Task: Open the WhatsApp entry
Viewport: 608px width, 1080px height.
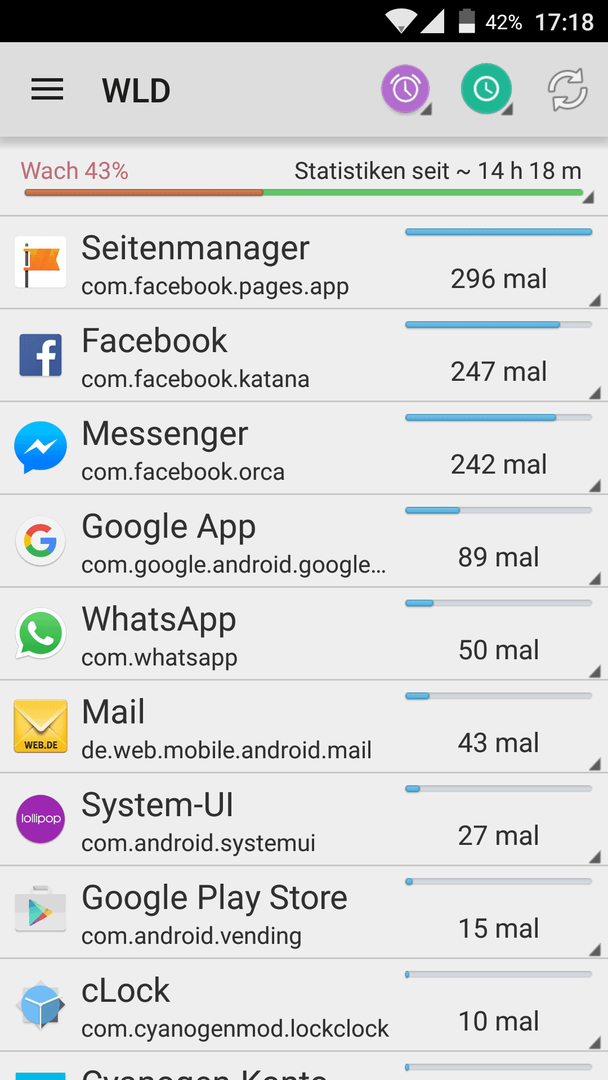Action: click(x=304, y=634)
